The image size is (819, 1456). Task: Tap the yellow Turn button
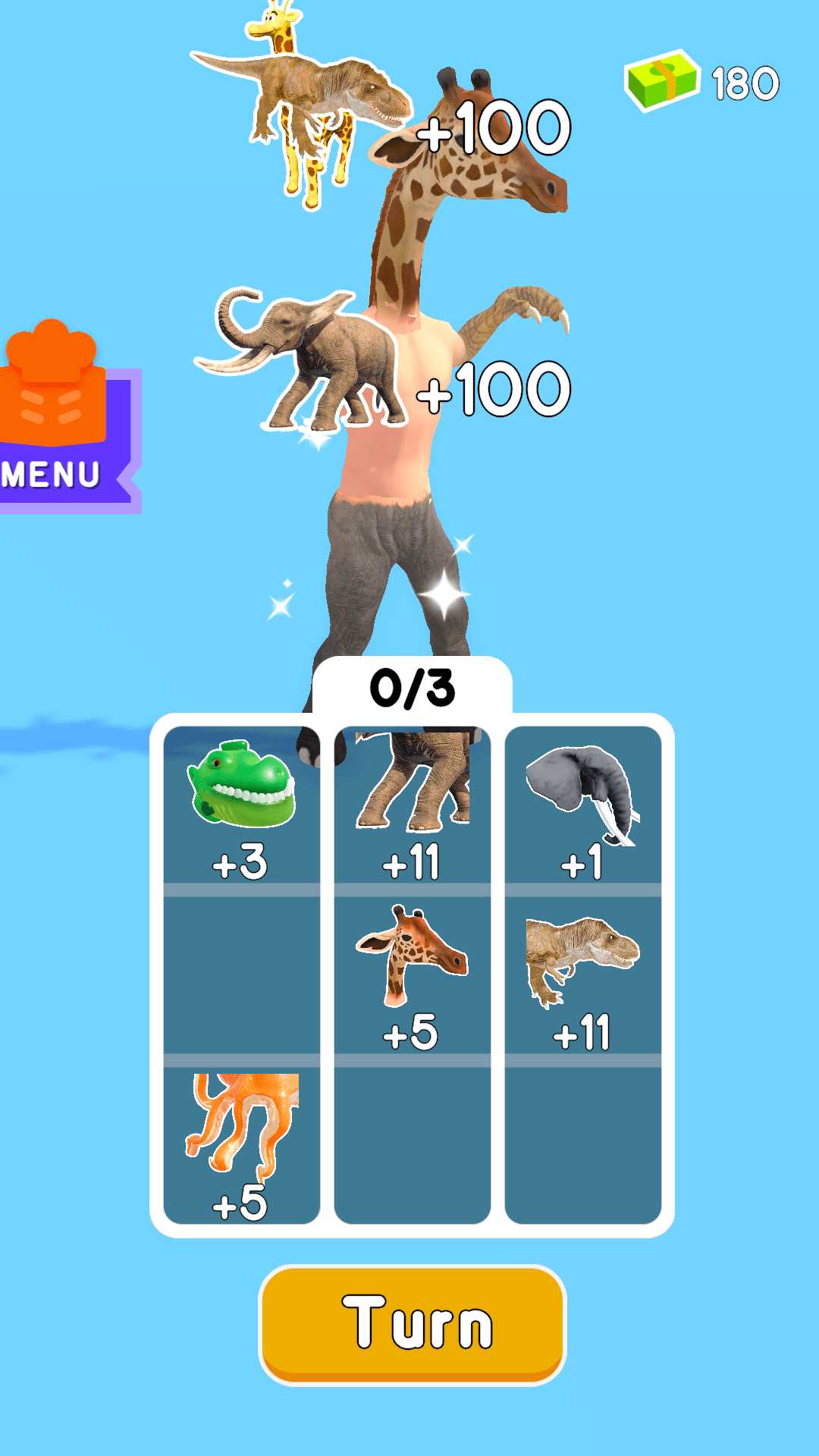412,1323
